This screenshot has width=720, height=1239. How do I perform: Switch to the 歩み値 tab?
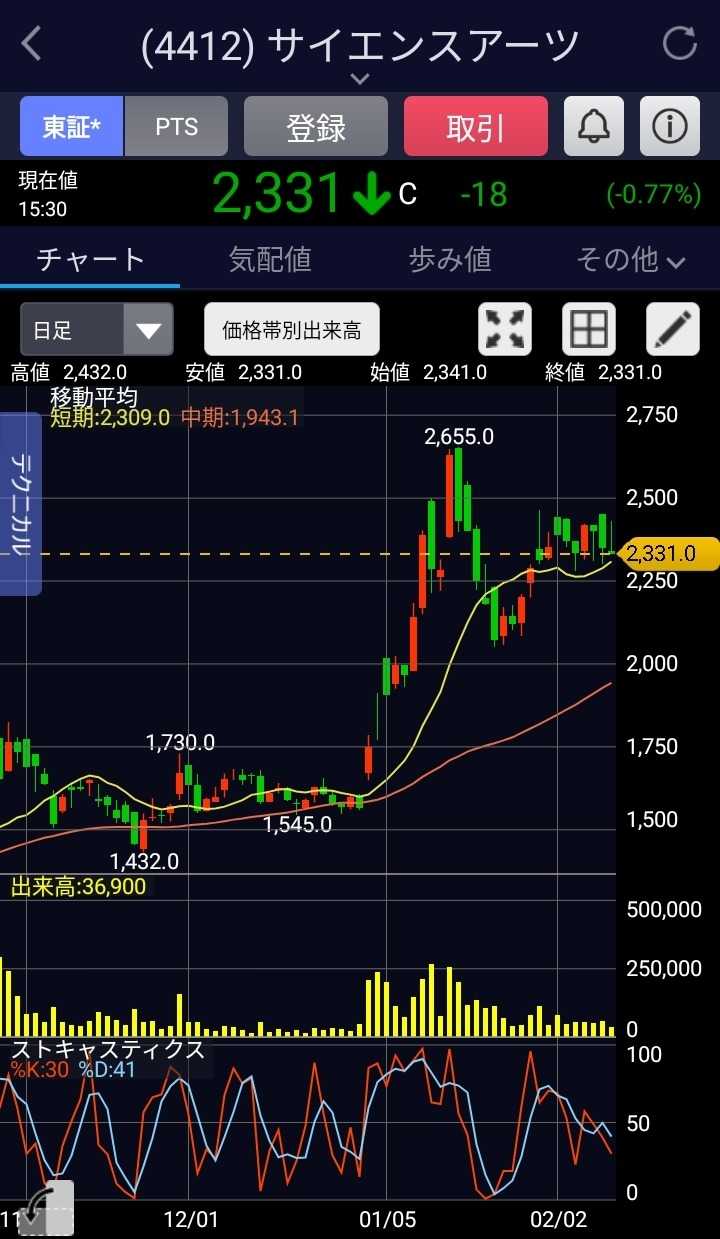tap(450, 260)
